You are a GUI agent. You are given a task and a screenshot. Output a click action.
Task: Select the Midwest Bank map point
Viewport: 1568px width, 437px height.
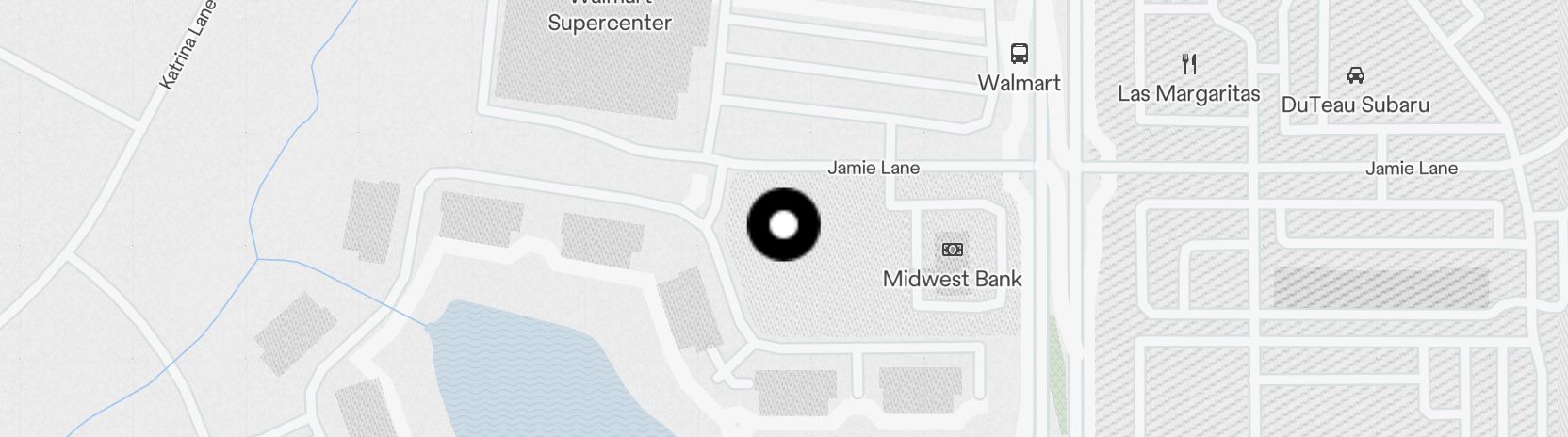click(x=953, y=251)
